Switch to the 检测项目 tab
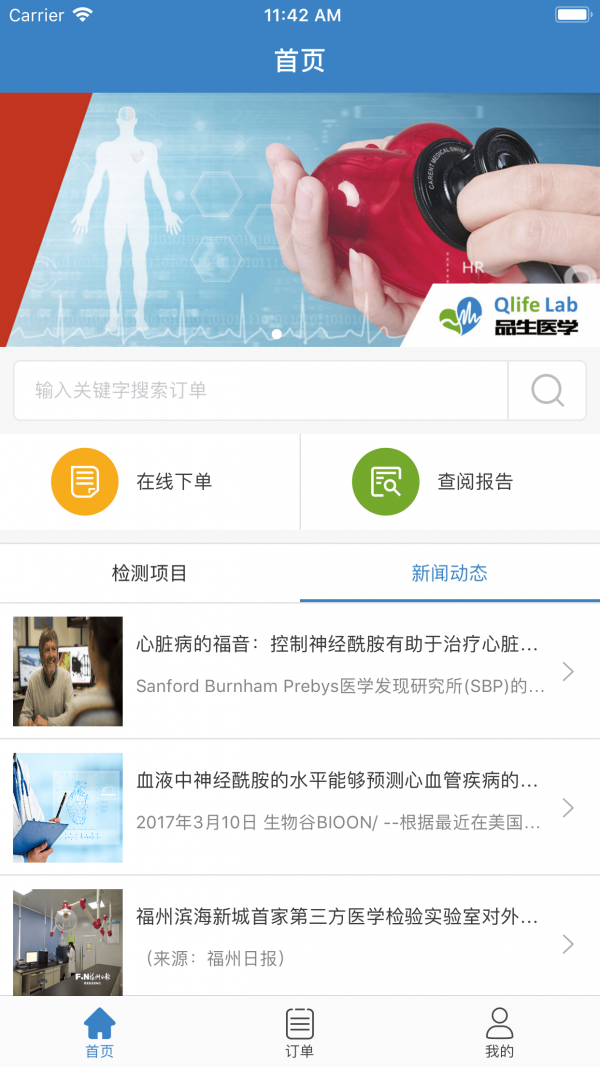 (150, 573)
